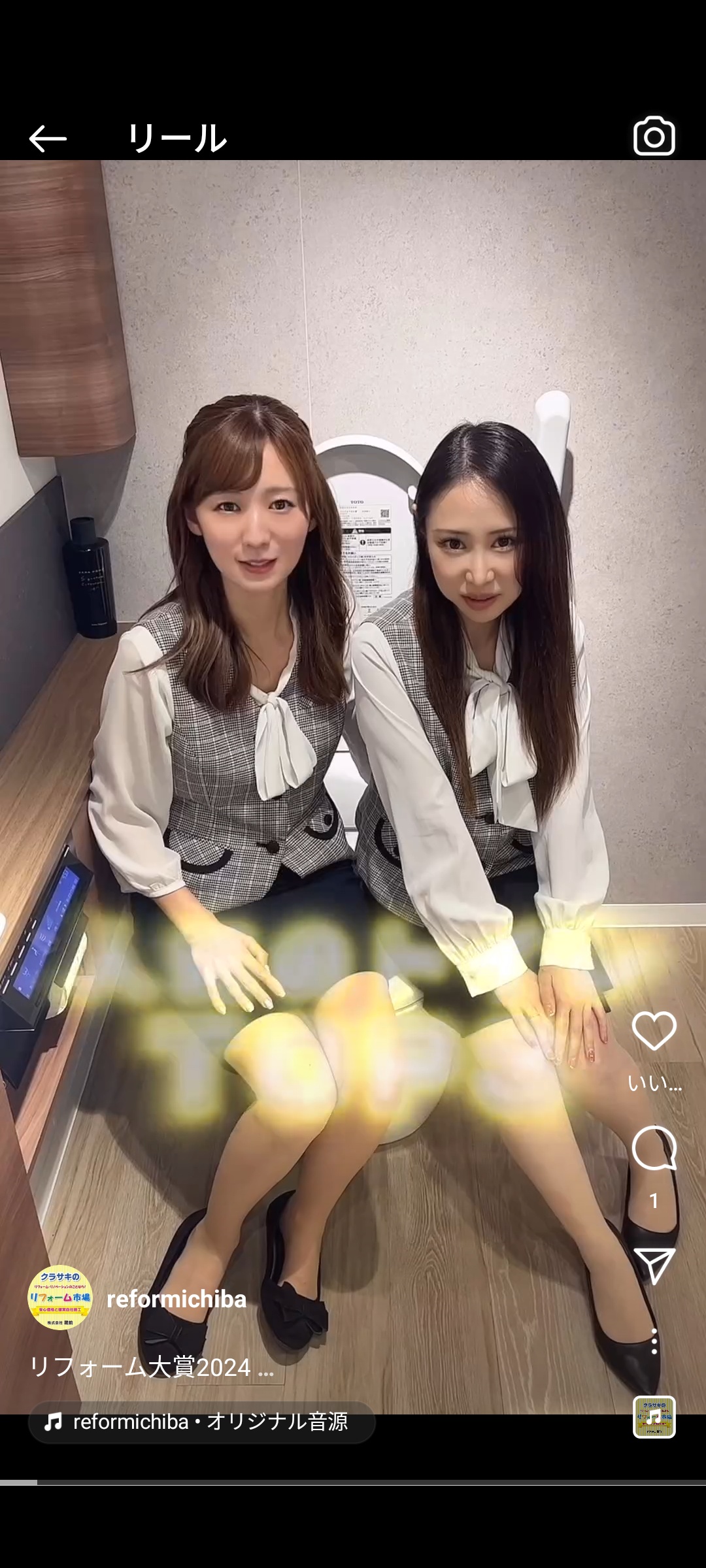Tap the video to toggle pause
This screenshot has width=706, height=1568.
pos(353,719)
